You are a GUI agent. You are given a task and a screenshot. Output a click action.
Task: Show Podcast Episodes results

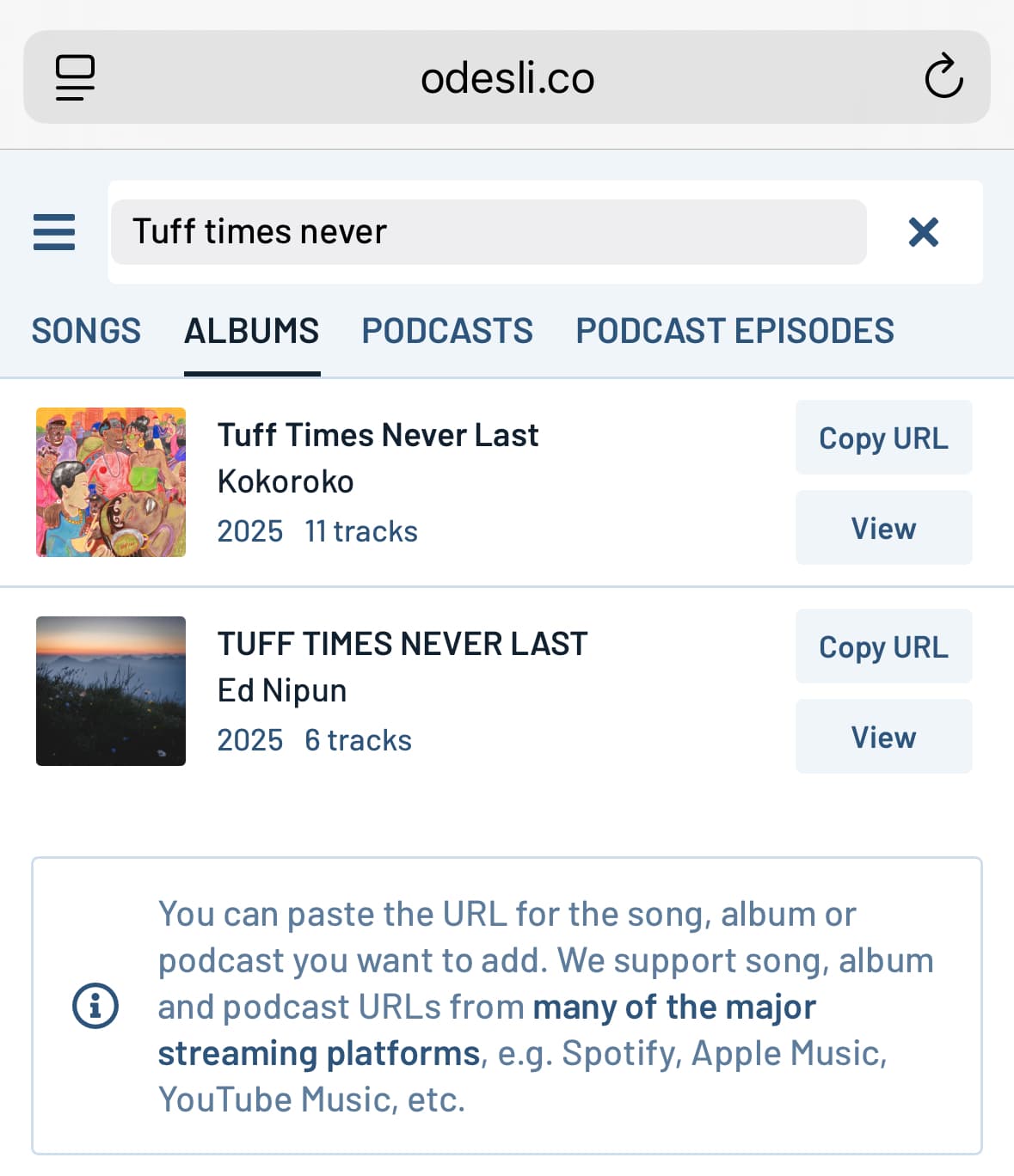734,331
